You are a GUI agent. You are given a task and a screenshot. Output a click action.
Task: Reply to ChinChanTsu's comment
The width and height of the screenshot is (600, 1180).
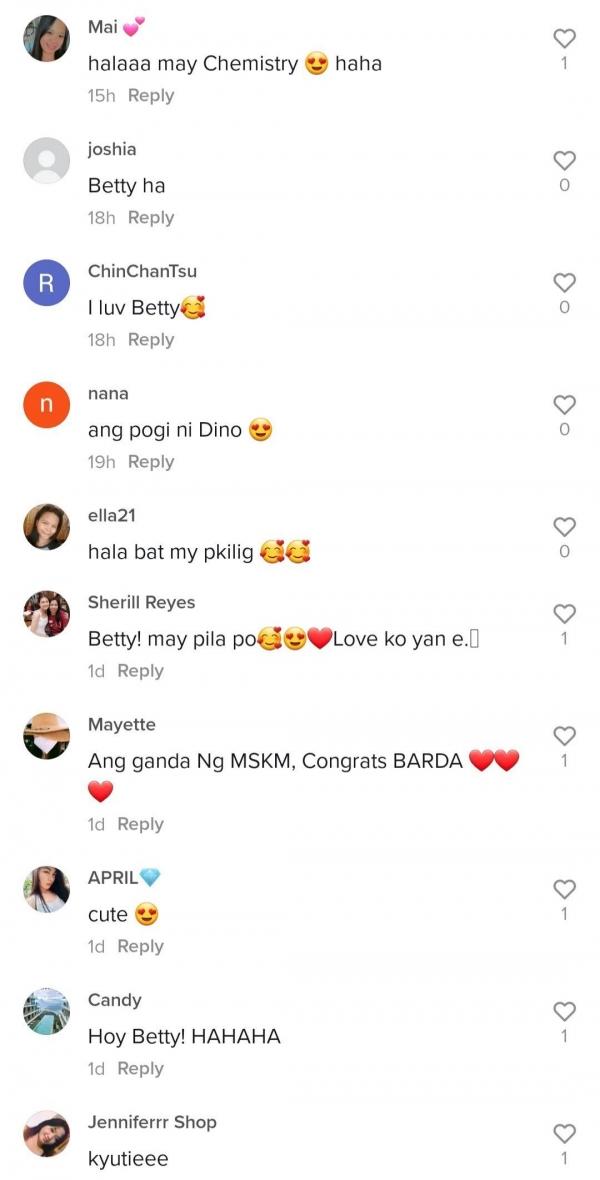click(x=151, y=340)
